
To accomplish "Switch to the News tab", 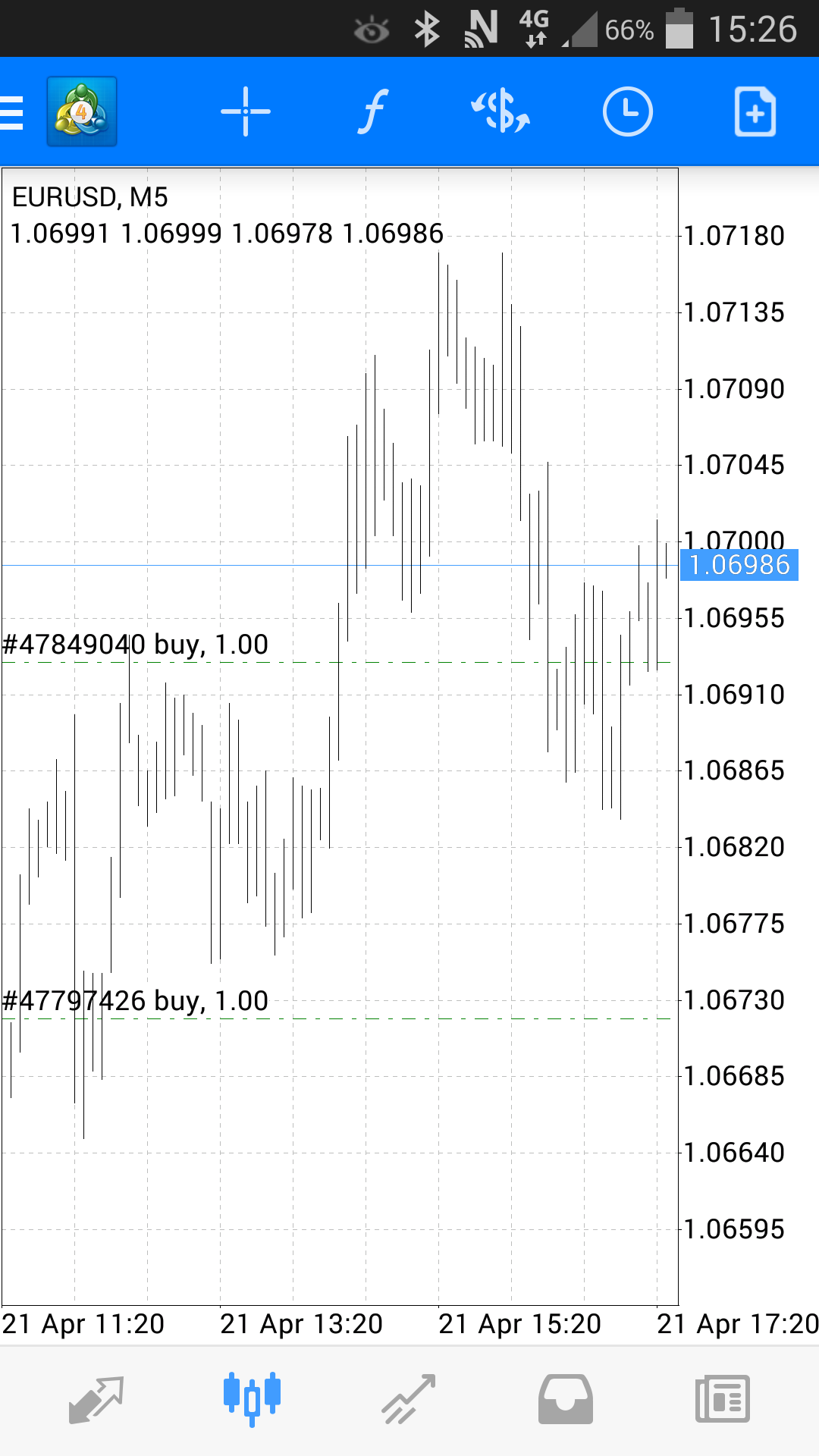I will (723, 1400).
